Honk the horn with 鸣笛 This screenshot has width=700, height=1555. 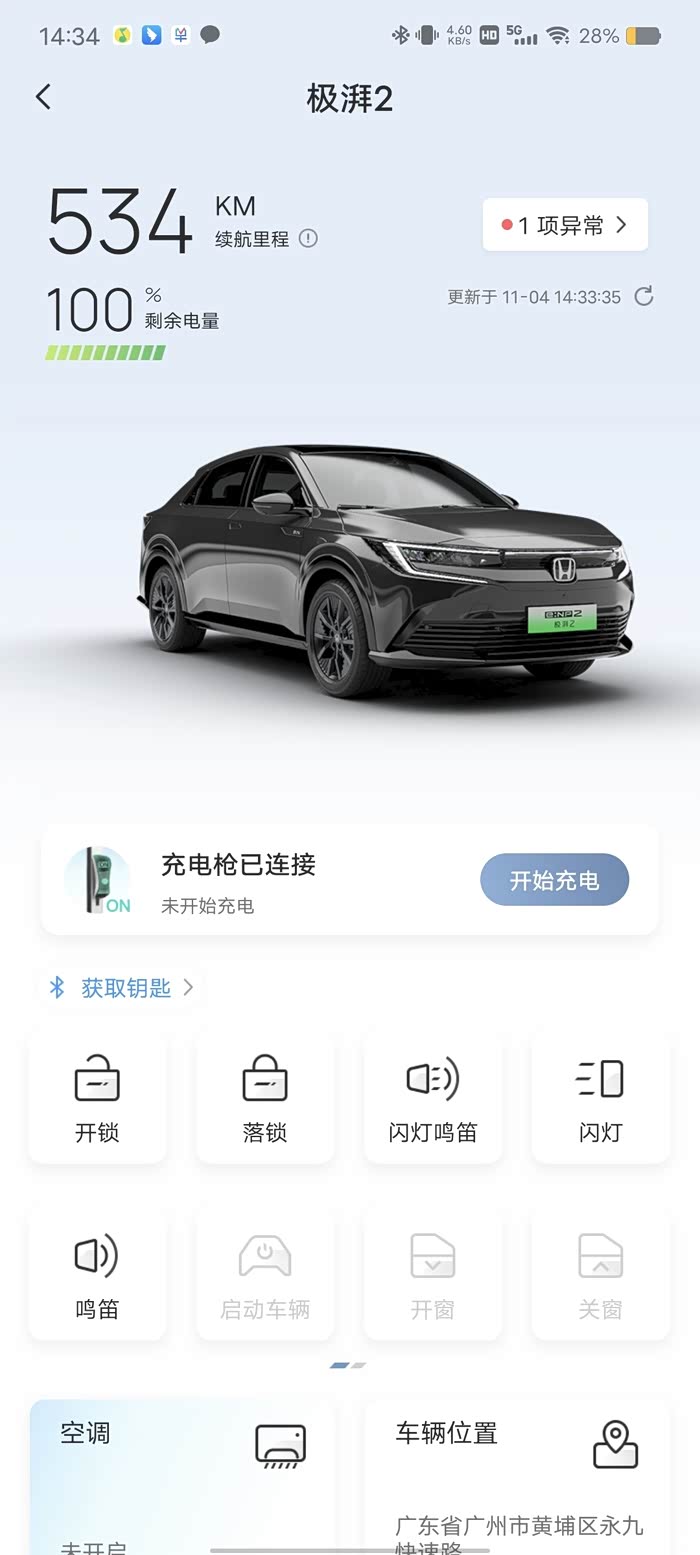(x=97, y=1273)
